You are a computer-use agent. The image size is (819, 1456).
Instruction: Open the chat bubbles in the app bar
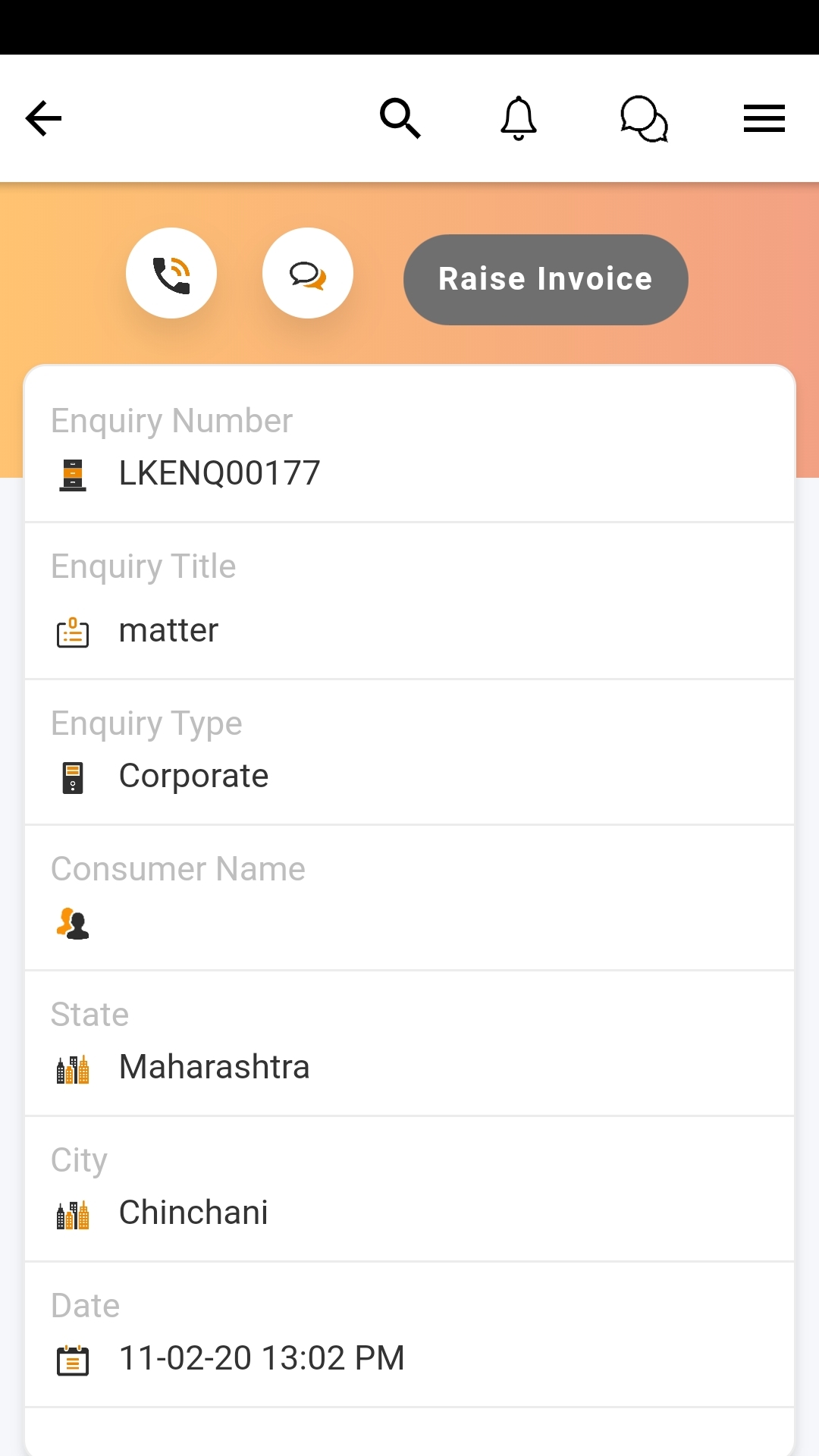point(644,119)
